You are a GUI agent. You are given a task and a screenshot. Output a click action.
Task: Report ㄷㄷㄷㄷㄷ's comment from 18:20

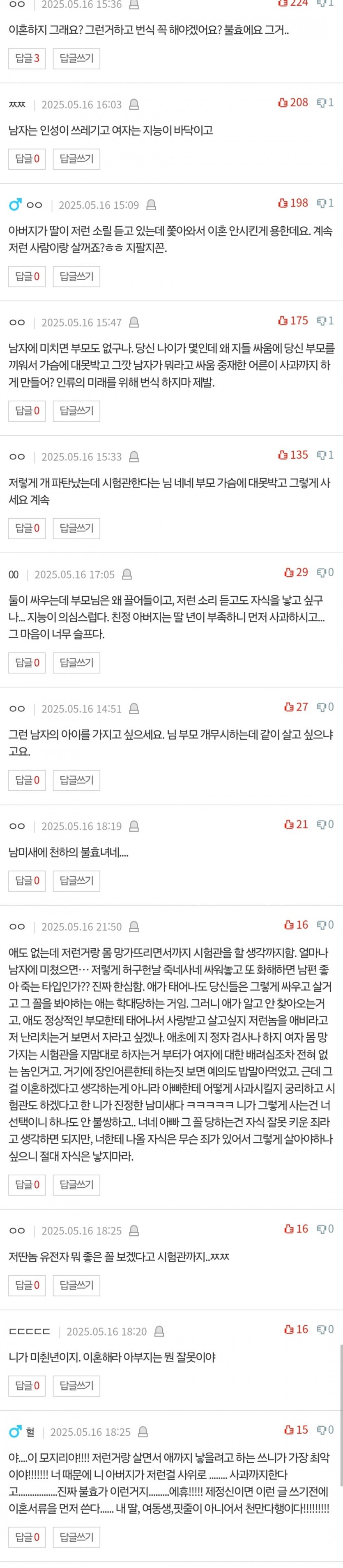(x=159, y=1332)
